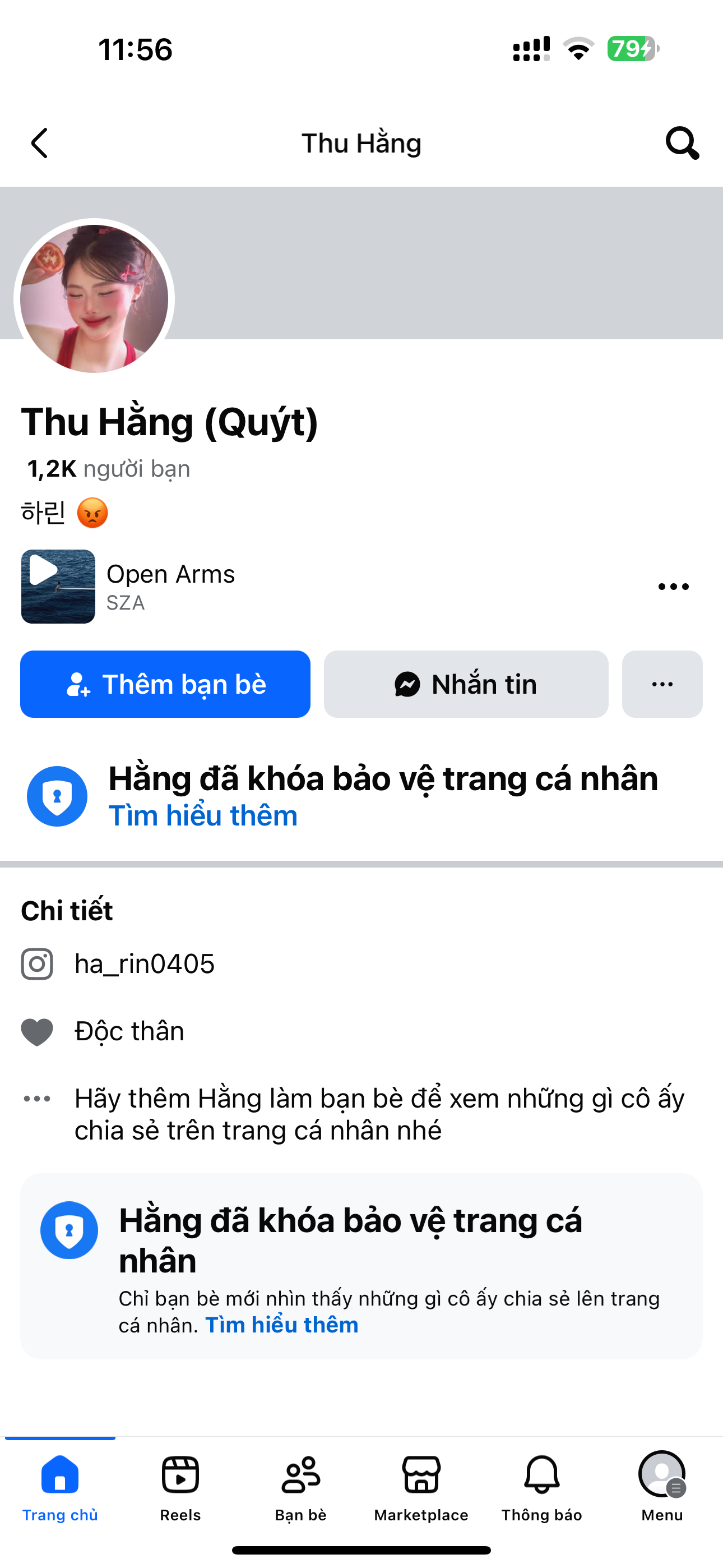This screenshot has height=1568, width=723.
Task: Open more profile options beside Nhắn tin
Action: pos(662,684)
